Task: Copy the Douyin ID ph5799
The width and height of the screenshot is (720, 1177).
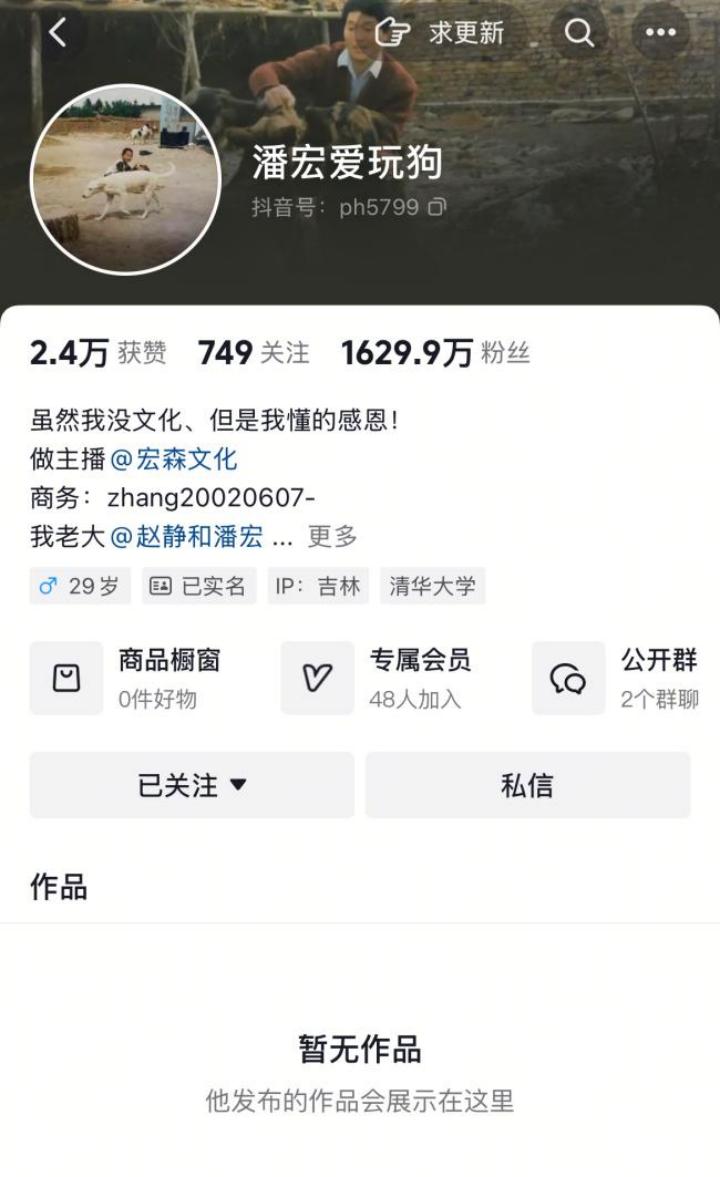Action: click(437, 208)
